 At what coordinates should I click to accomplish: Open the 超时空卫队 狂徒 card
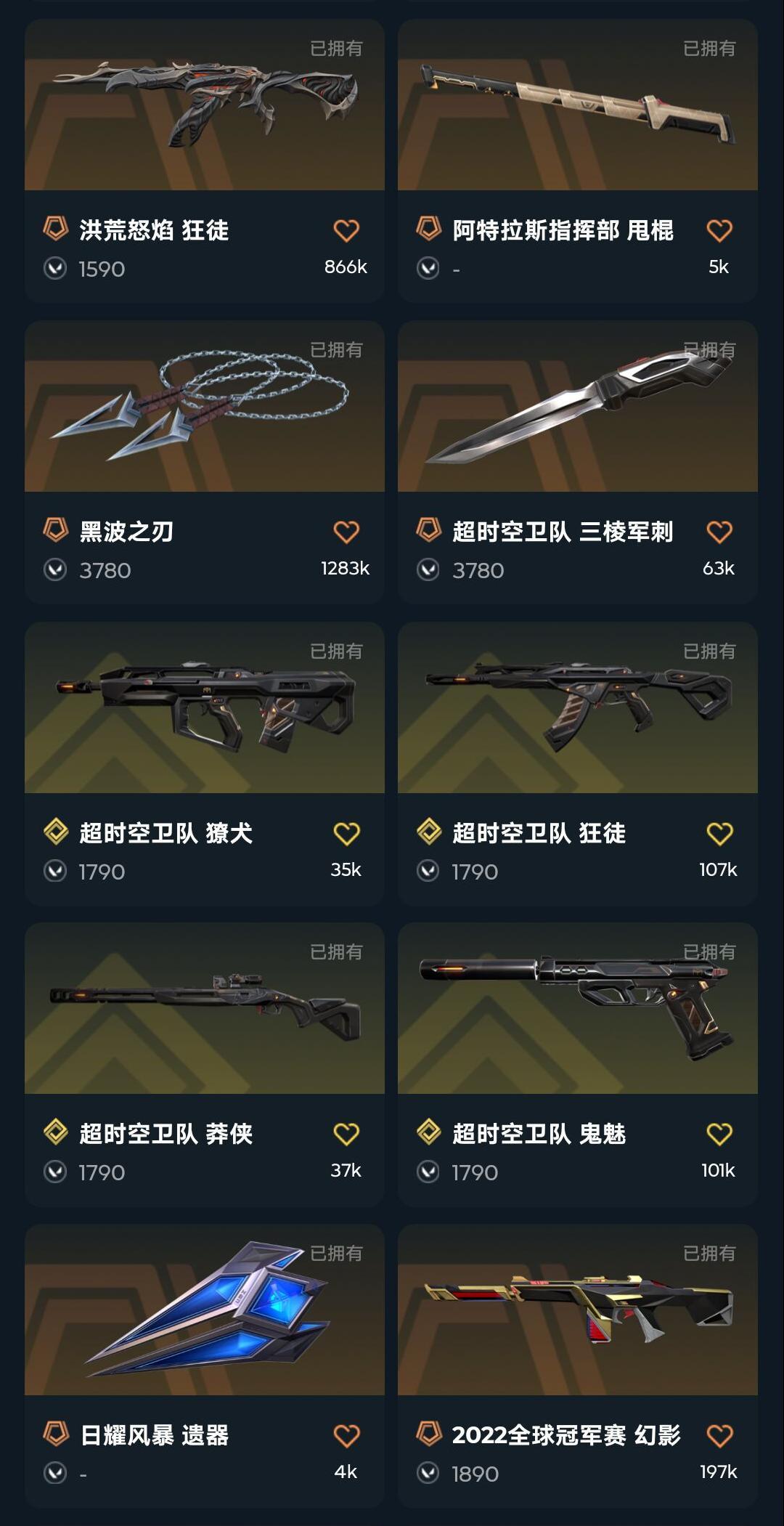[x=578, y=763]
